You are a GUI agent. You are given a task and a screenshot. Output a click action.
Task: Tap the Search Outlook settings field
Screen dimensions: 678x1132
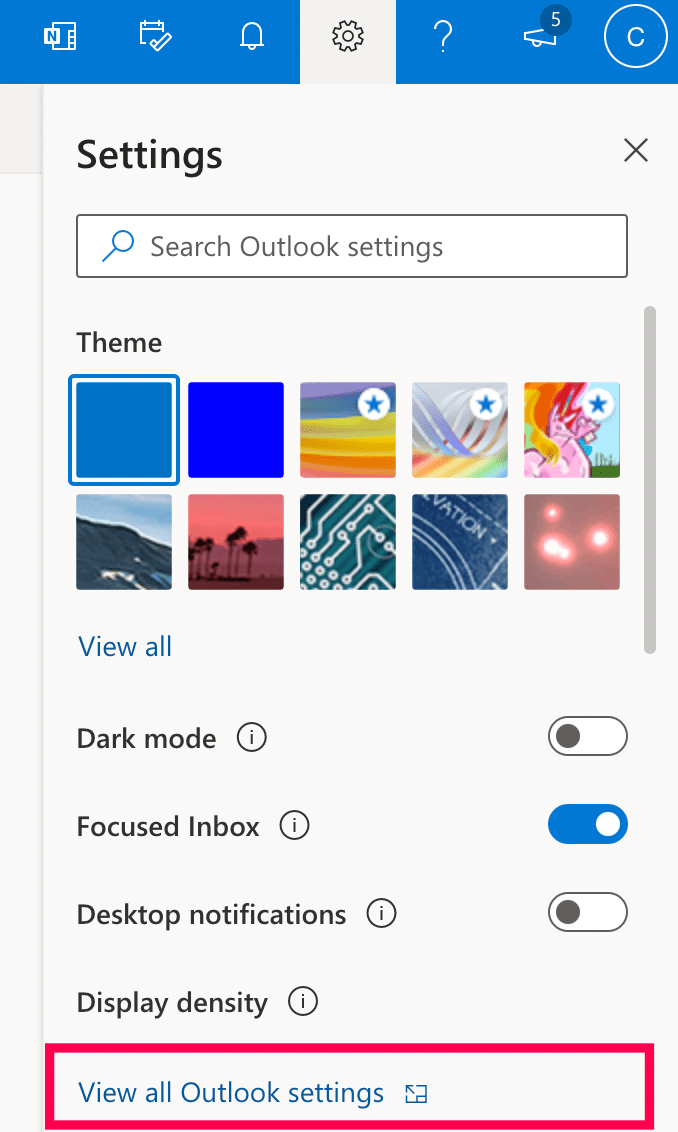(x=352, y=246)
